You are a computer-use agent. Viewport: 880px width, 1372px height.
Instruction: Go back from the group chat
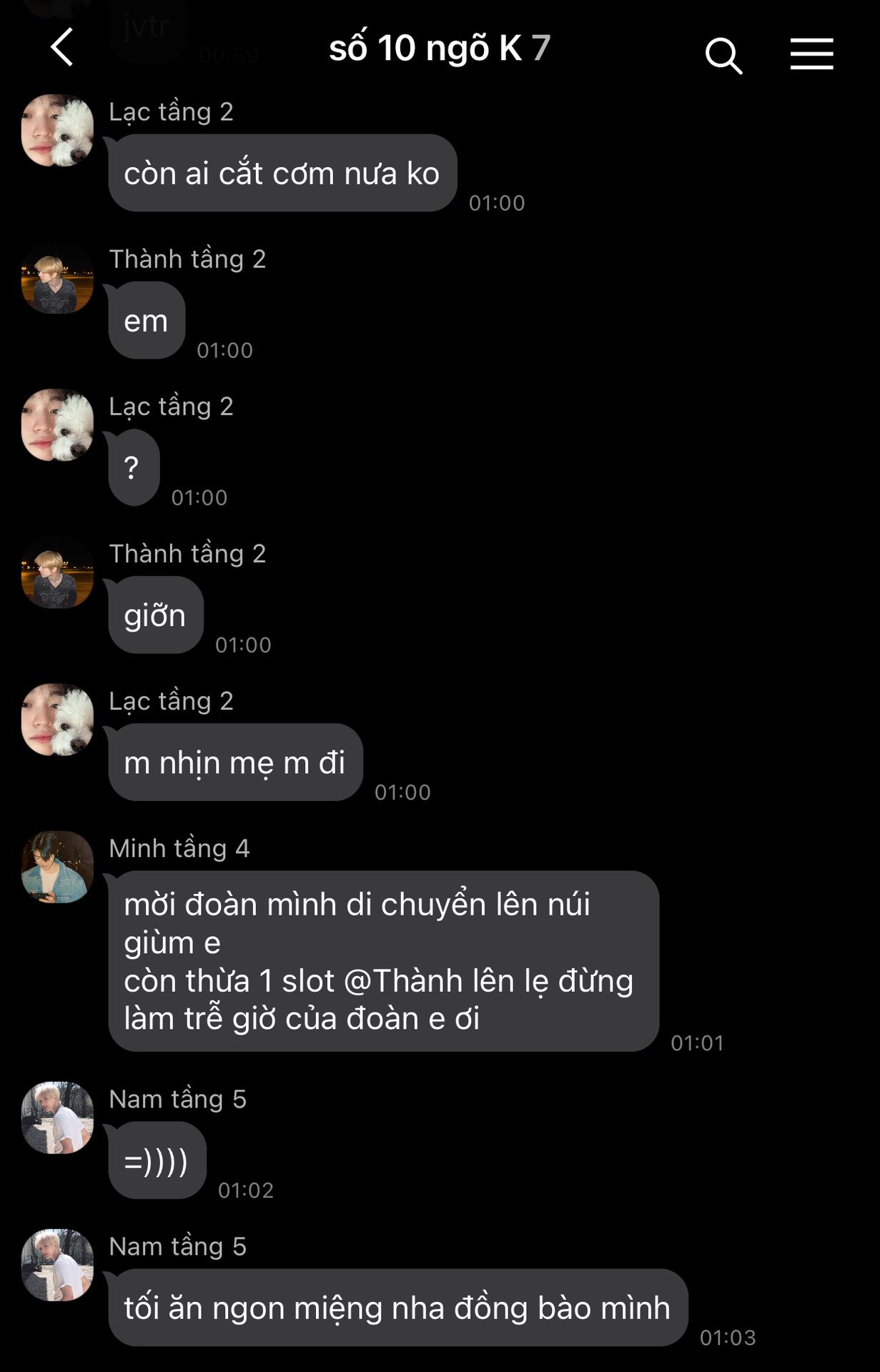pos(62,48)
